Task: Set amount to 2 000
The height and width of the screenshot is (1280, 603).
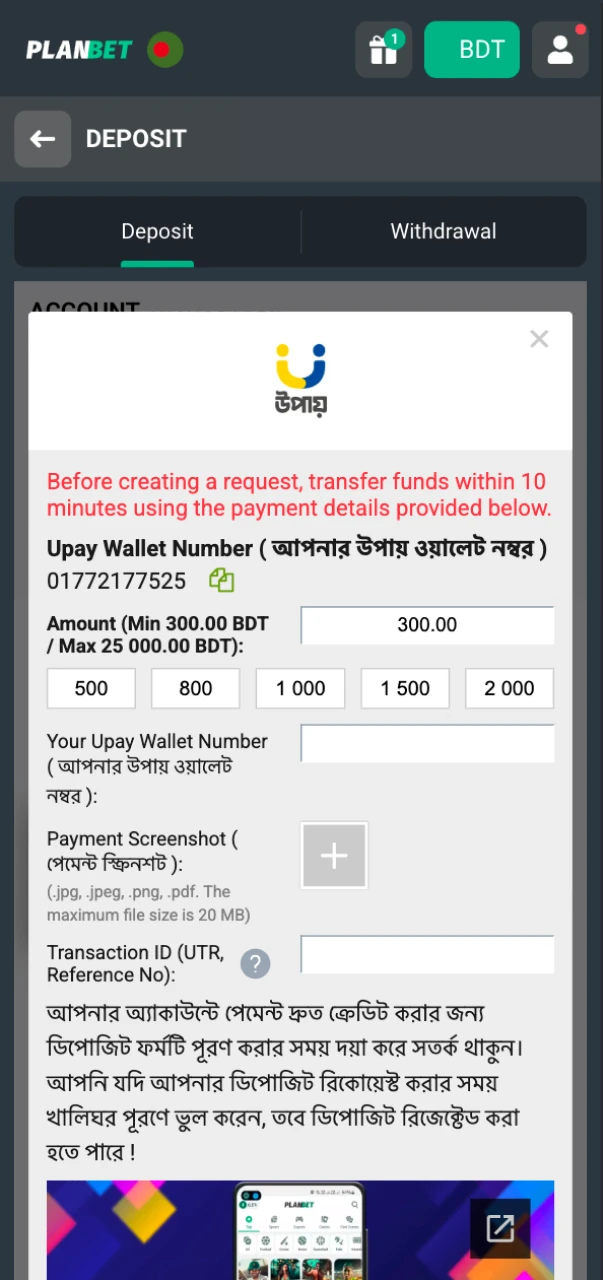Action: [509, 688]
